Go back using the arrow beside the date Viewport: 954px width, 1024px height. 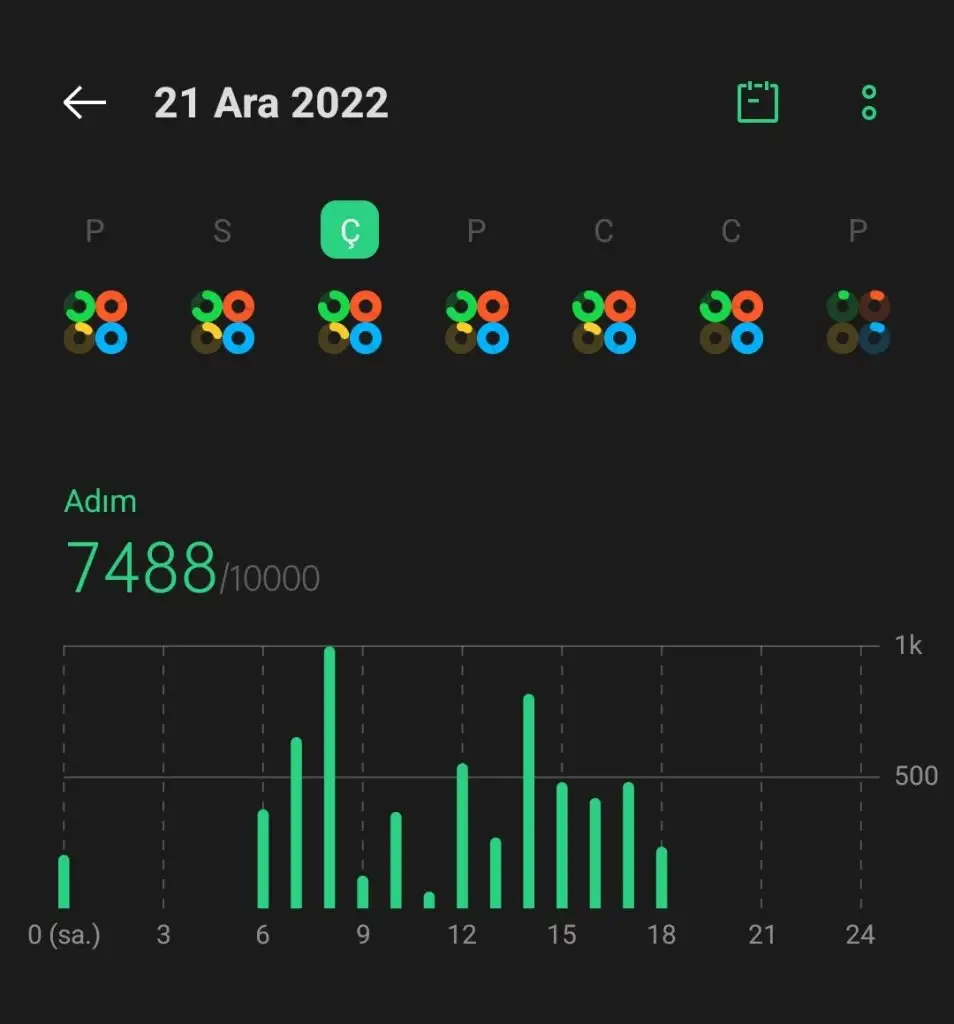(x=84, y=103)
